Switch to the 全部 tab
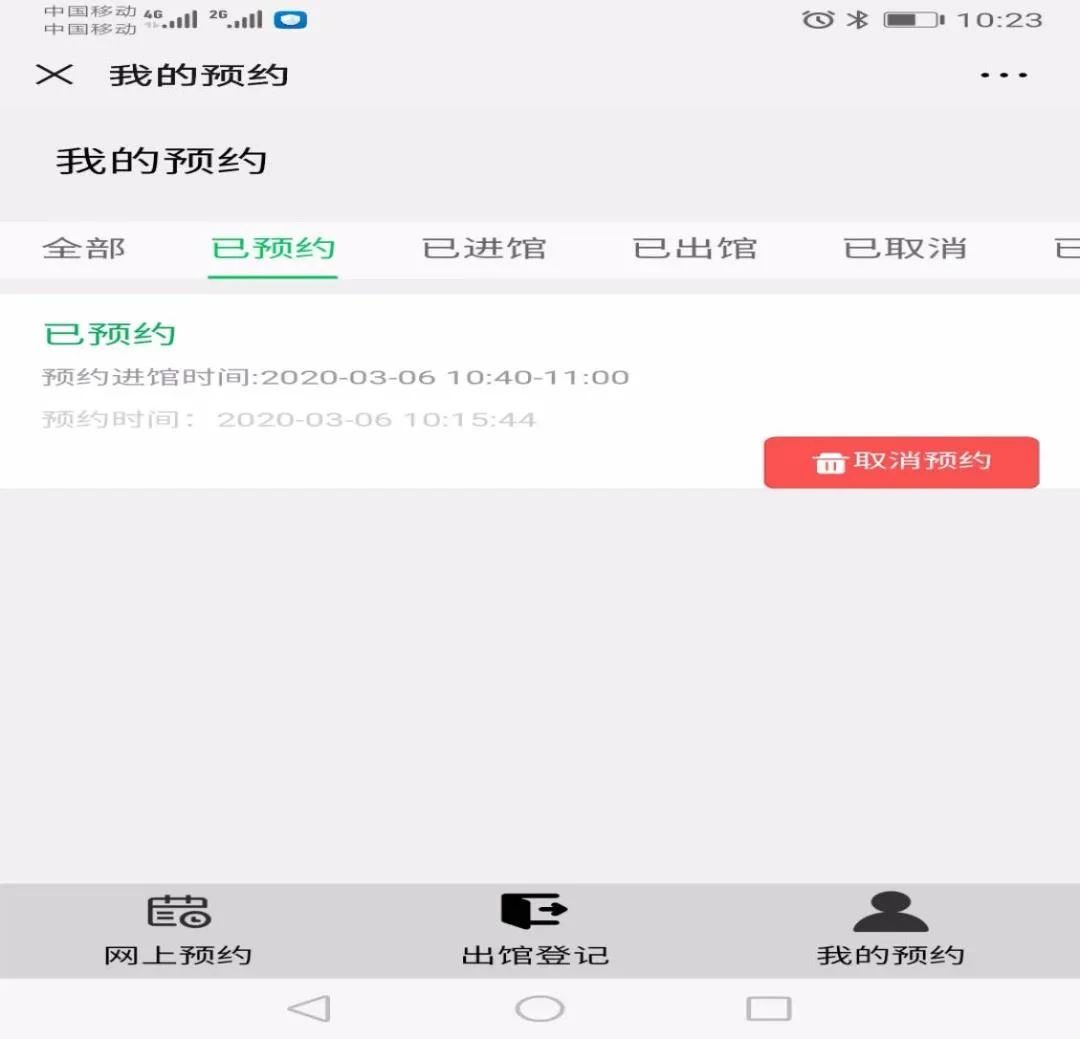 click(x=84, y=248)
